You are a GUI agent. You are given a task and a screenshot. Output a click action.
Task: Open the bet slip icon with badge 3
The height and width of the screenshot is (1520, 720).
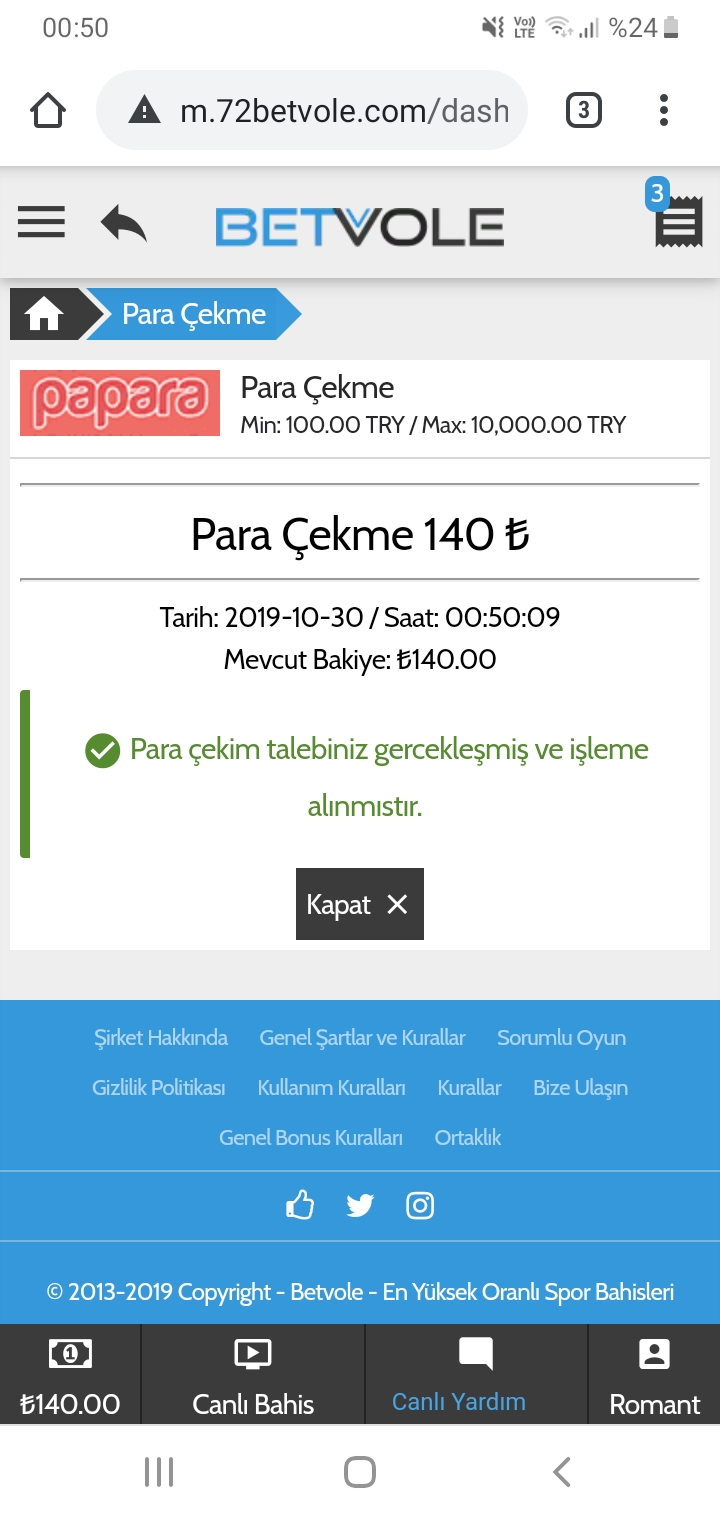[x=678, y=218]
